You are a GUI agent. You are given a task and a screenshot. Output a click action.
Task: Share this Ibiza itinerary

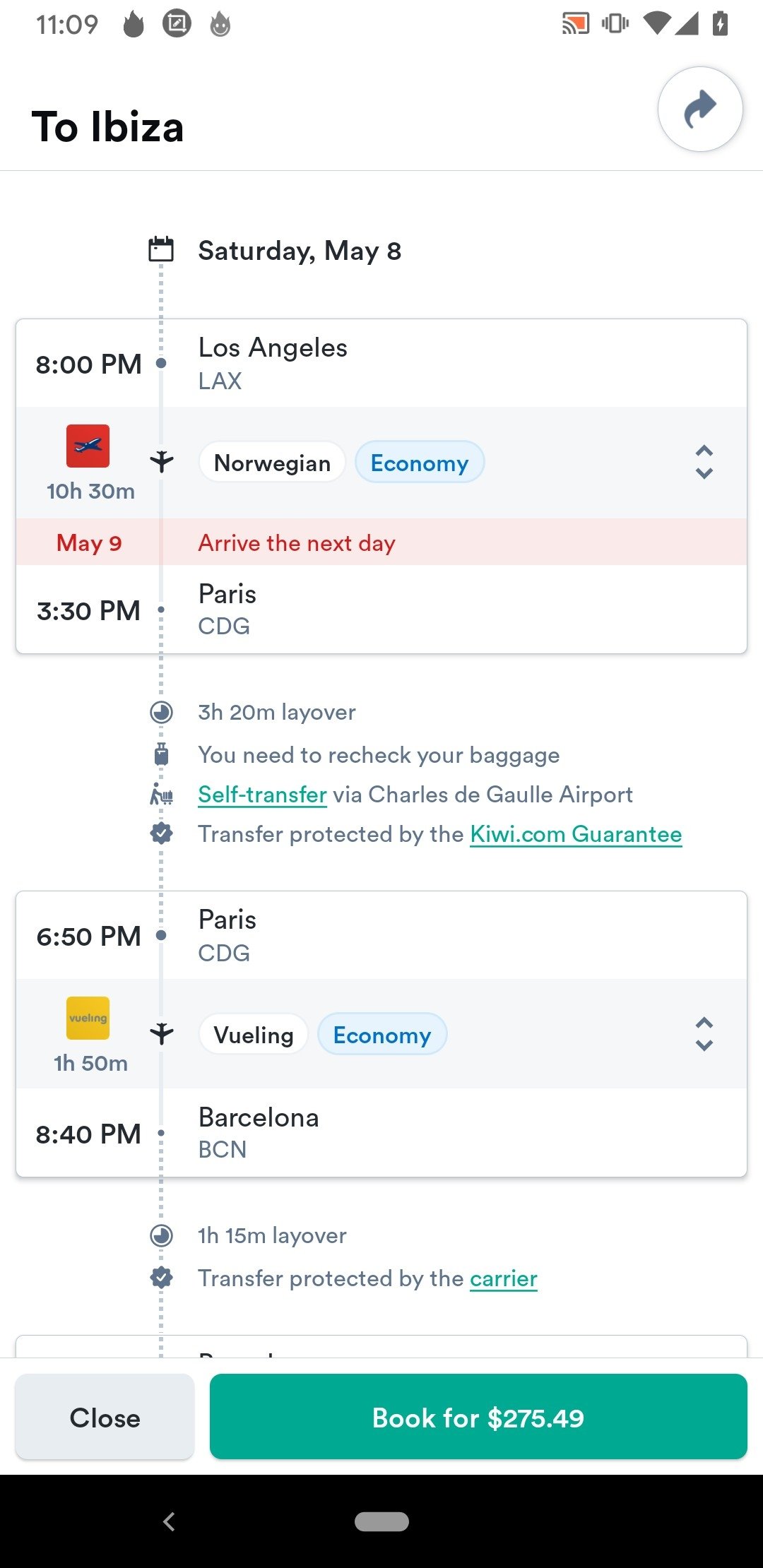699,109
